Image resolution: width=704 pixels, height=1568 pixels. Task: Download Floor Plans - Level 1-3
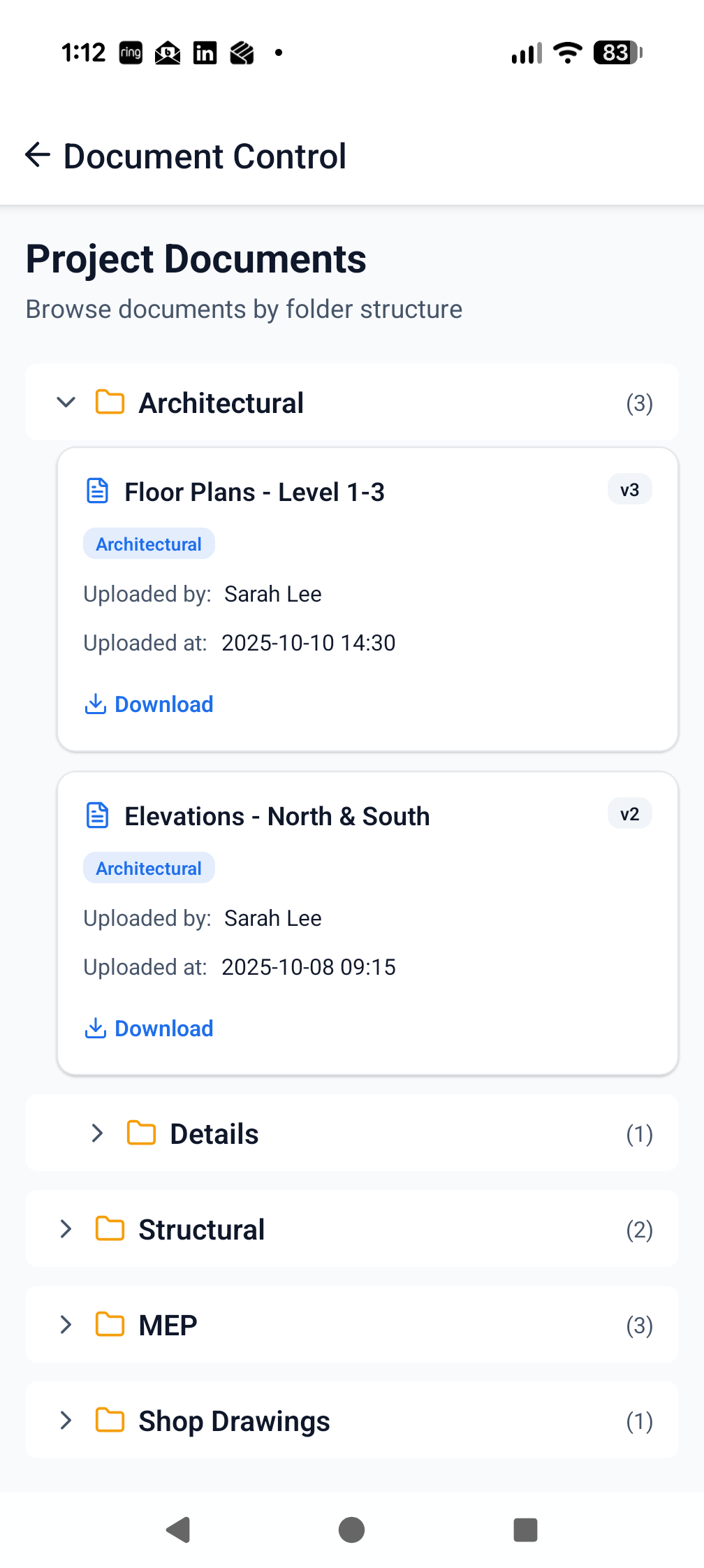click(x=149, y=704)
